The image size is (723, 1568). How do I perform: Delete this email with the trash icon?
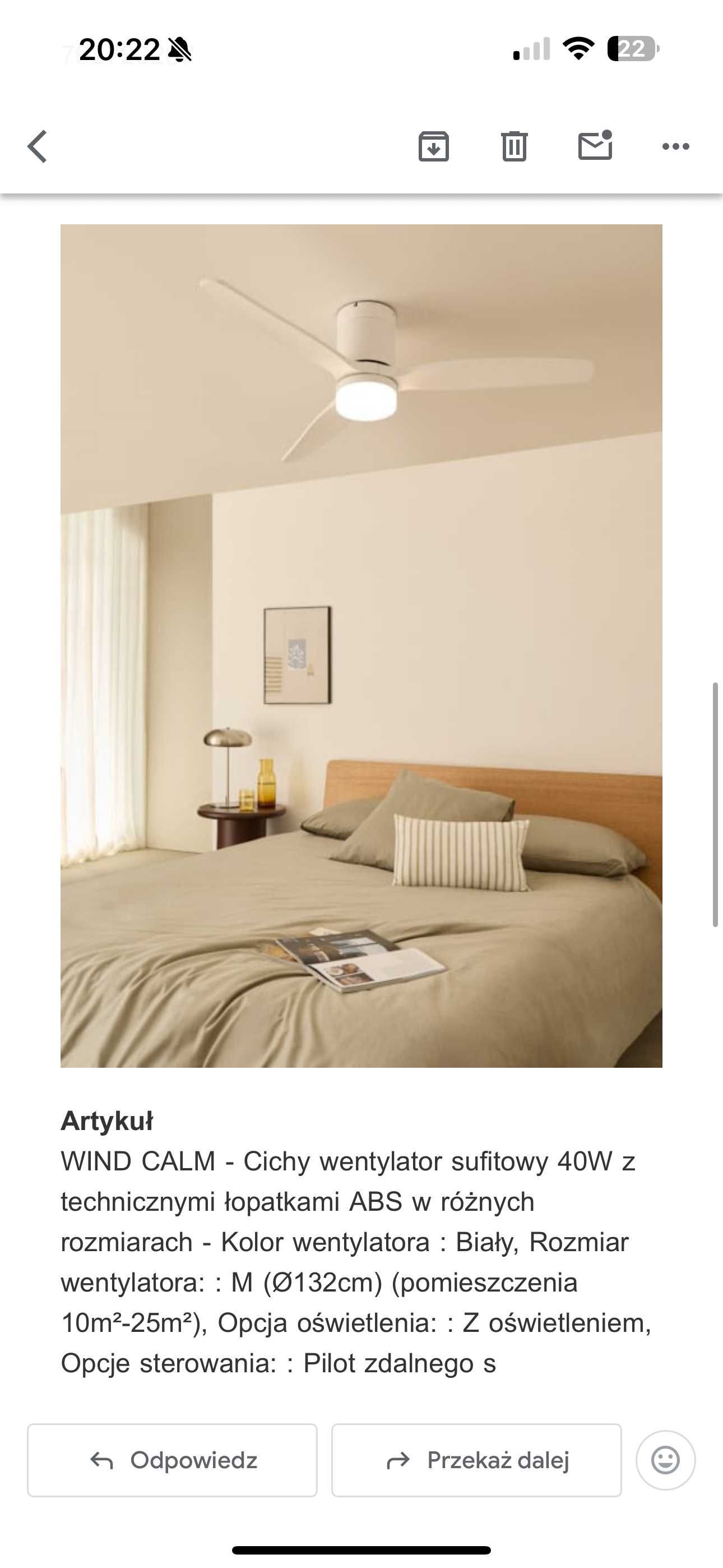[515, 147]
